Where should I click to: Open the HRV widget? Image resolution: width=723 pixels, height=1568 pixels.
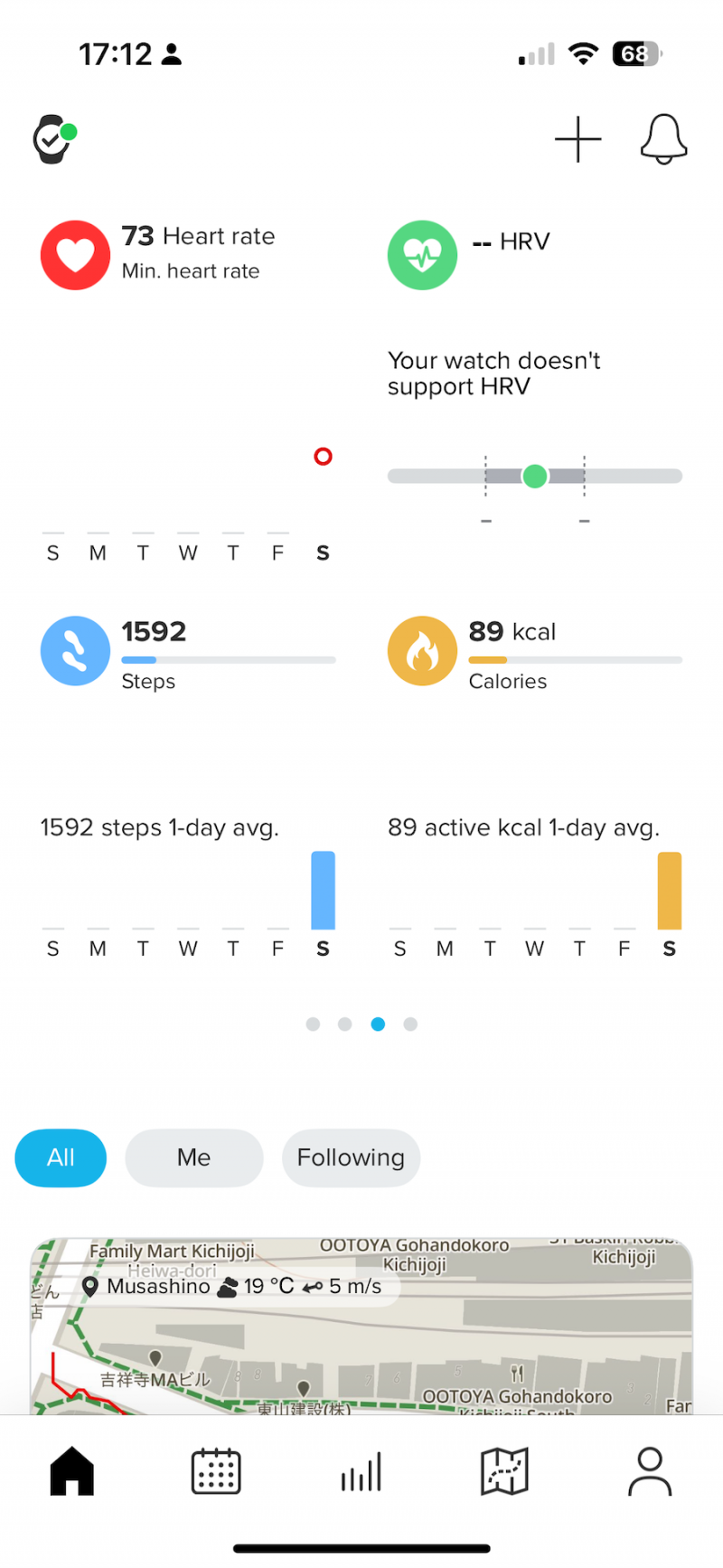(535, 391)
